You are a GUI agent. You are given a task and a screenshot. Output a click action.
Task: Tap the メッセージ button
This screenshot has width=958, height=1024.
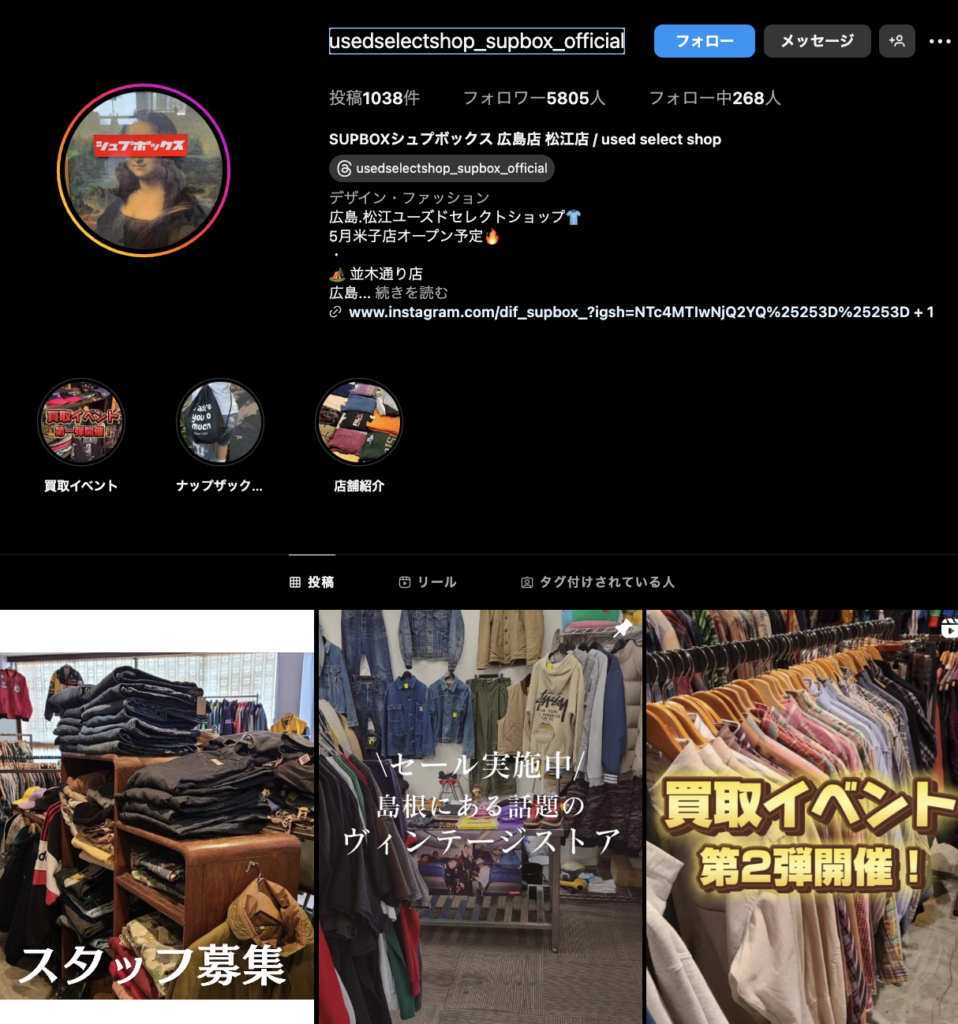click(x=817, y=41)
